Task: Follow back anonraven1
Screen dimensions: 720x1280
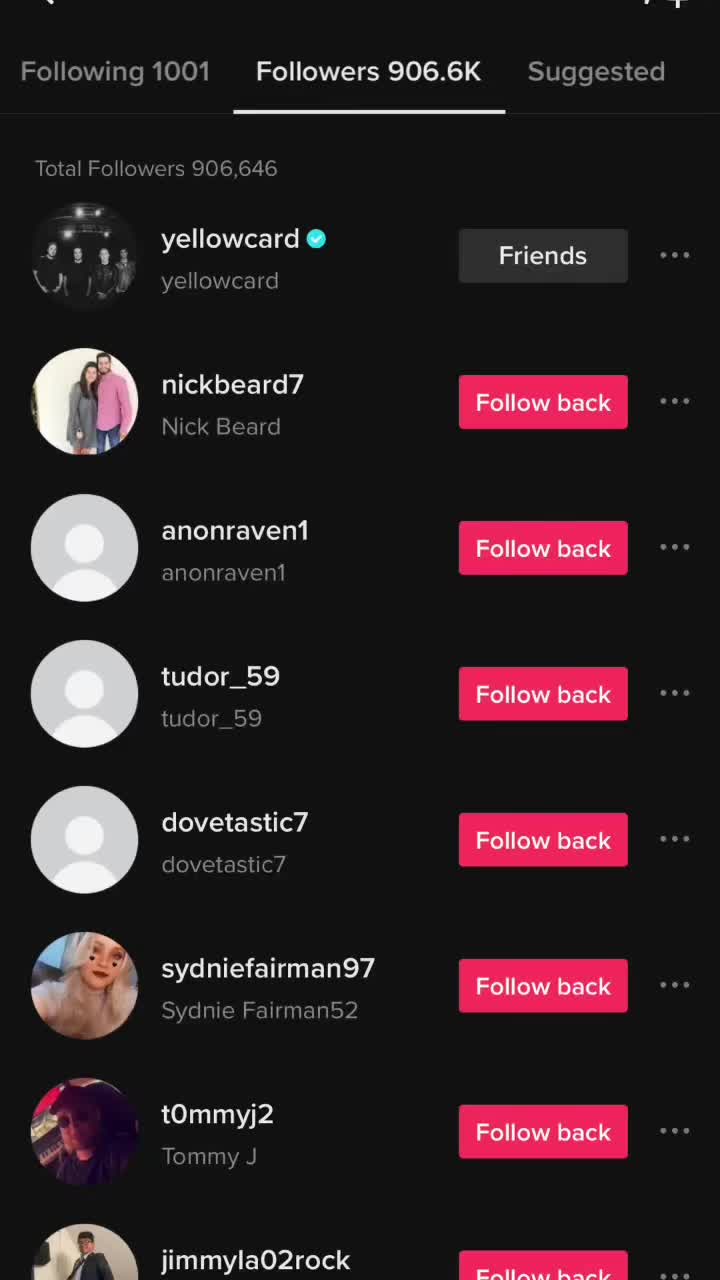Action: pyautogui.click(x=543, y=548)
